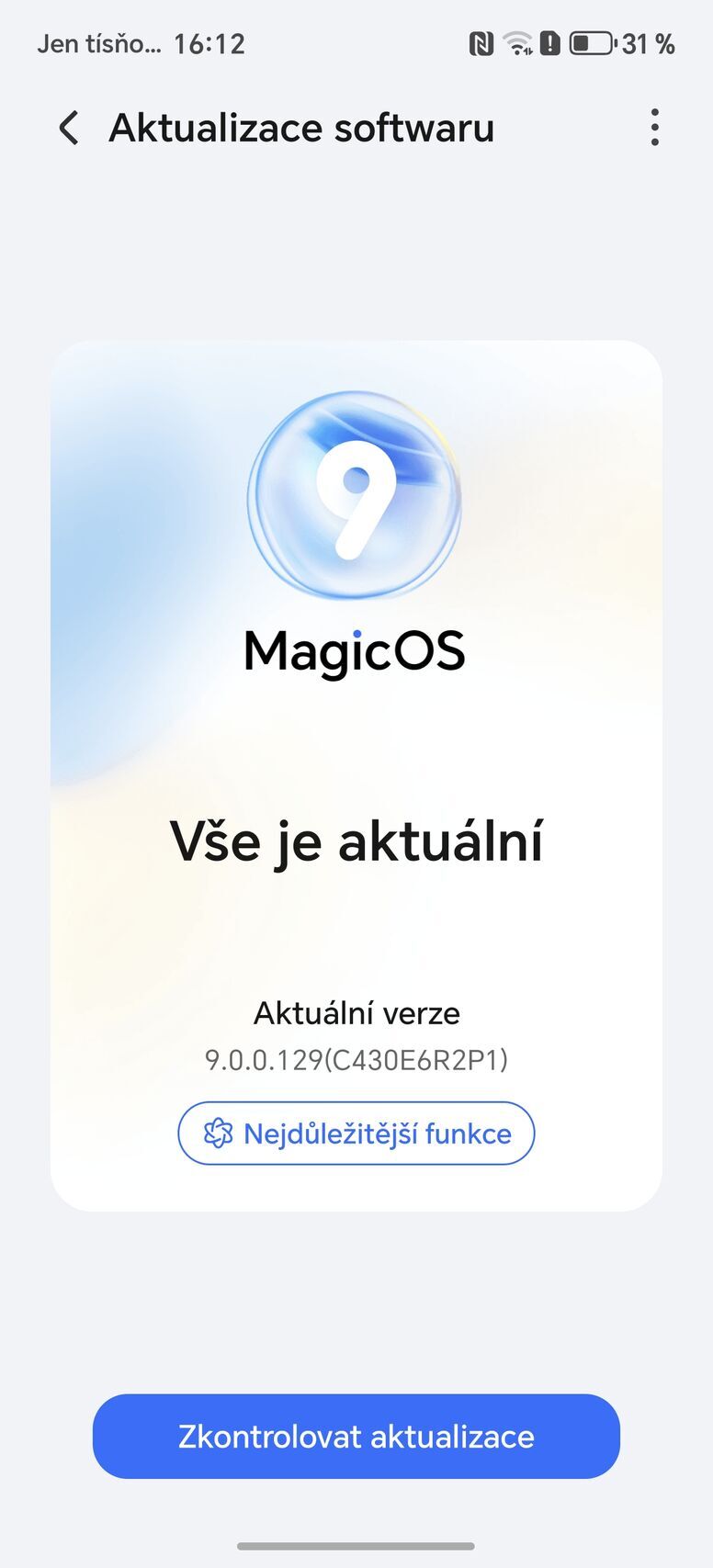Tap the MagicOS 9 logo bubble
The height and width of the screenshot is (1568, 713).
tap(356, 496)
